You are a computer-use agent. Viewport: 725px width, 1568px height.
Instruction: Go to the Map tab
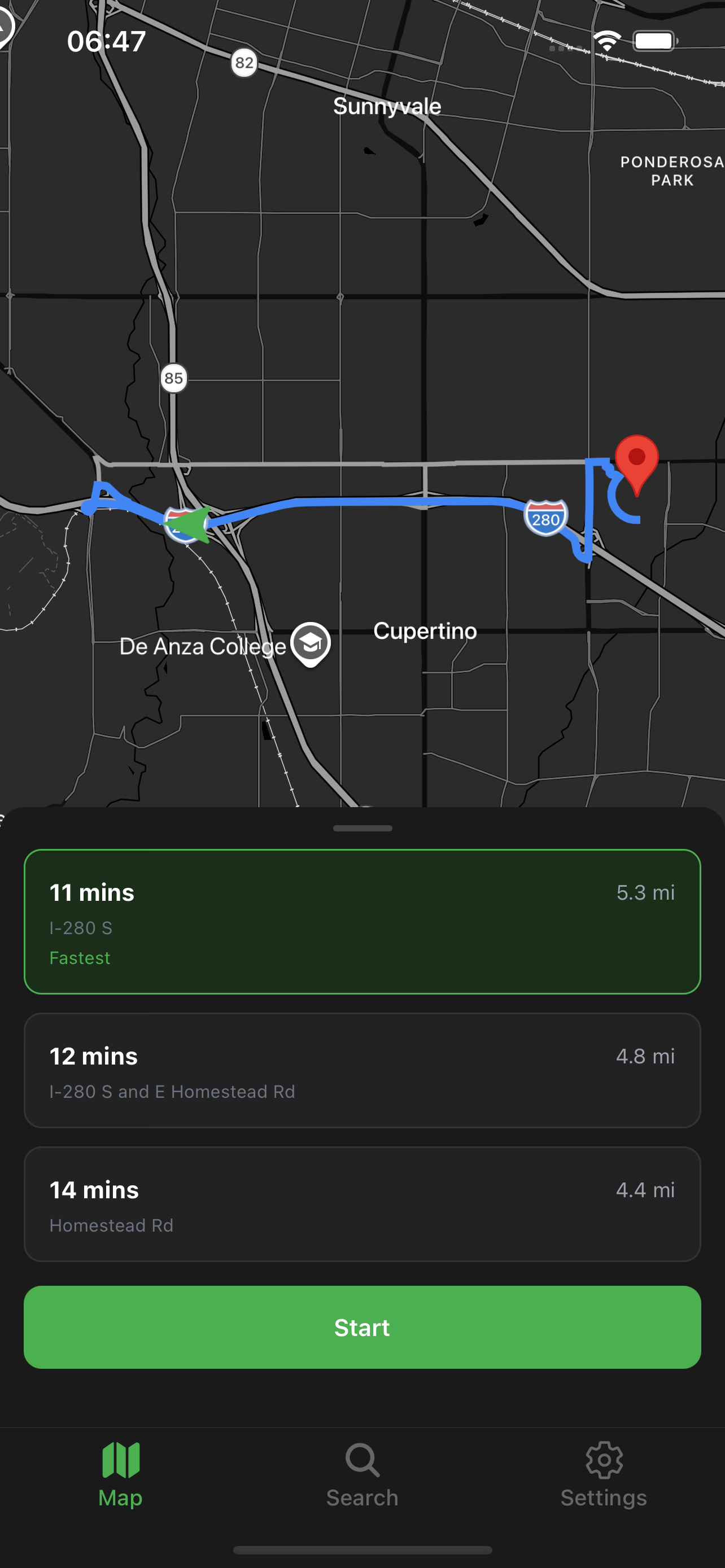(120, 1474)
